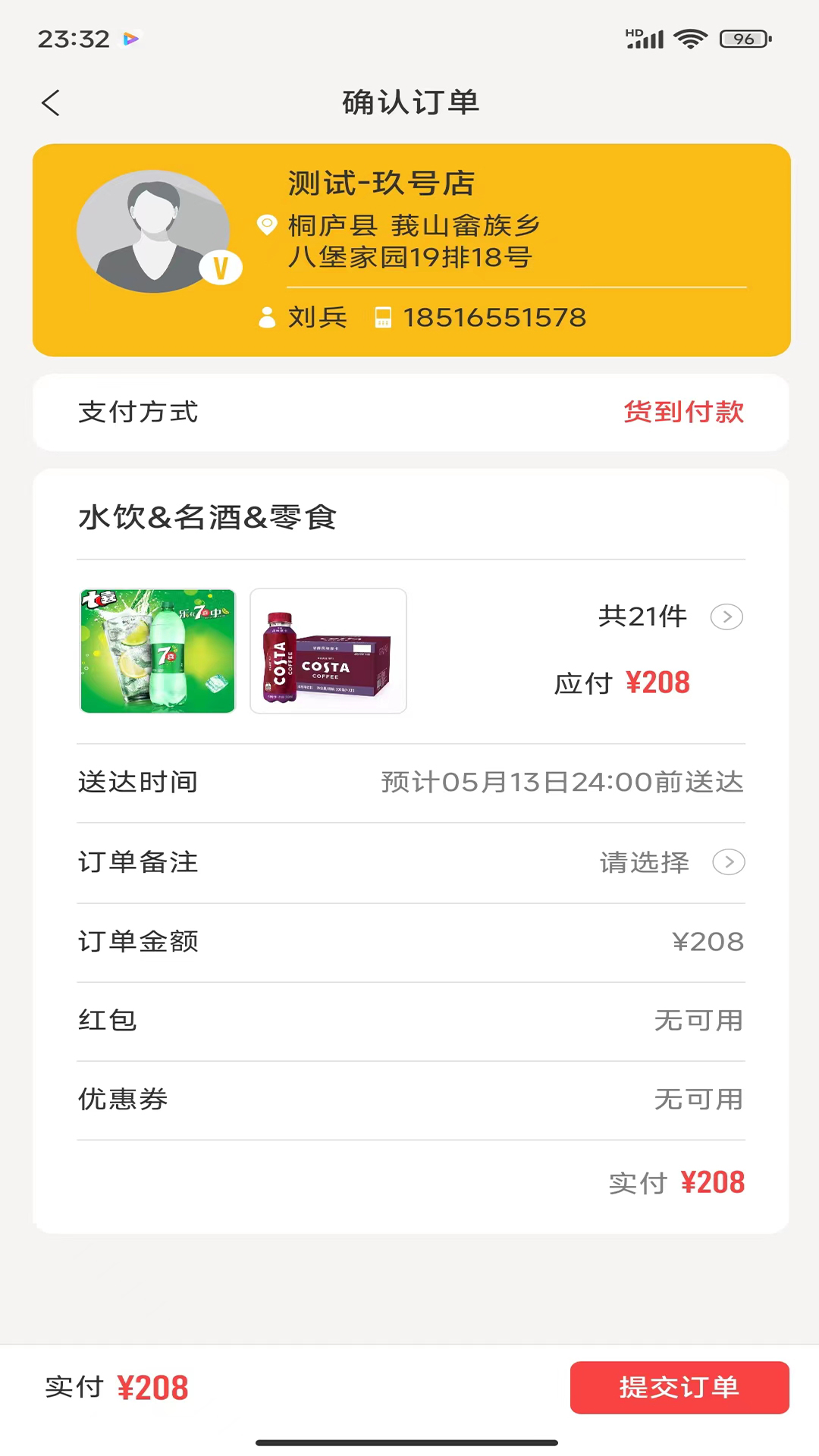The width and height of the screenshot is (819, 1456).
Task: Open the 7-Up product thumbnail
Action: (x=158, y=651)
